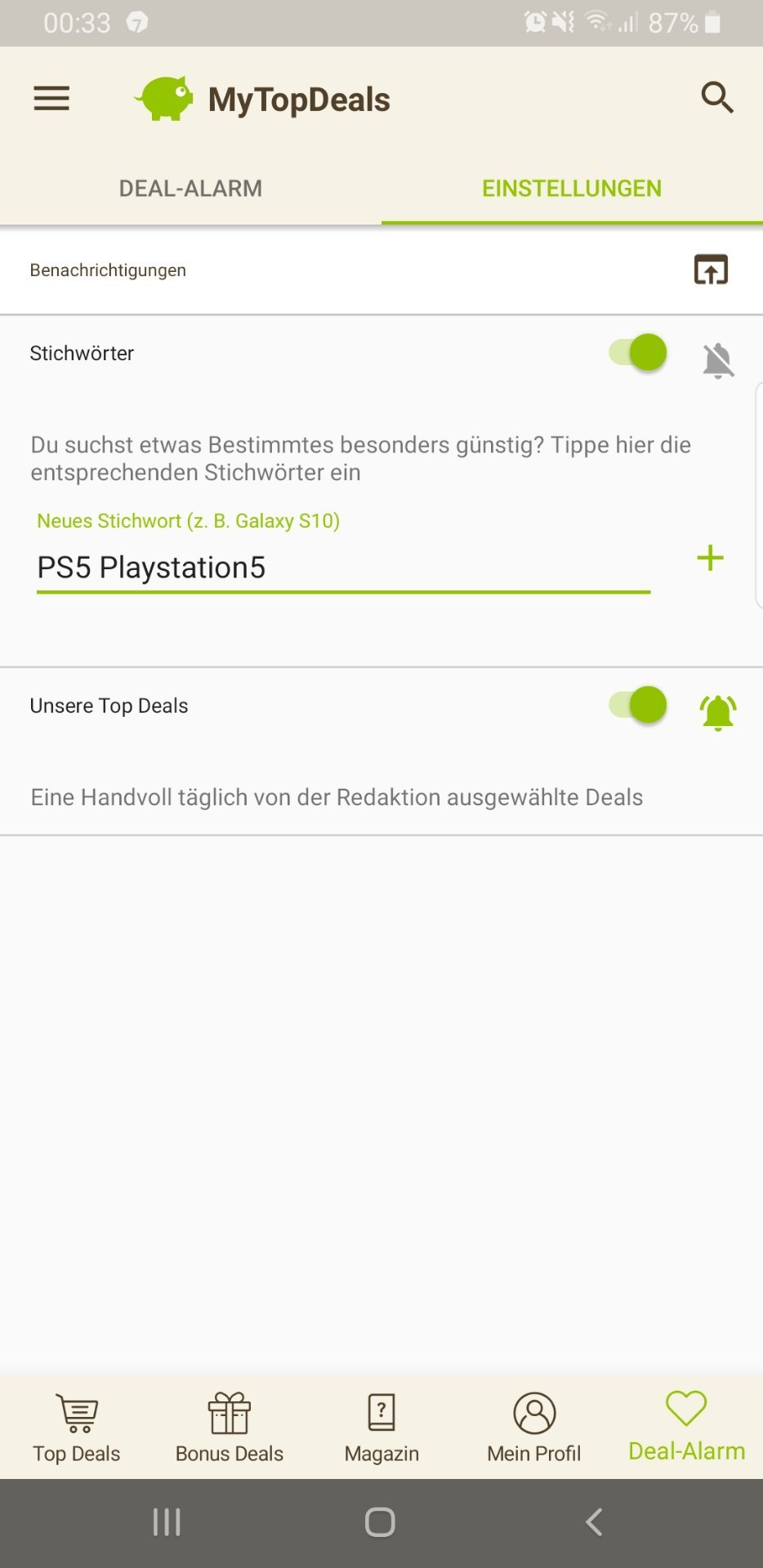Open the hamburger drawer menu
The width and height of the screenshot is (763, 1568).
pyautogui.click(x=51, y=99)
